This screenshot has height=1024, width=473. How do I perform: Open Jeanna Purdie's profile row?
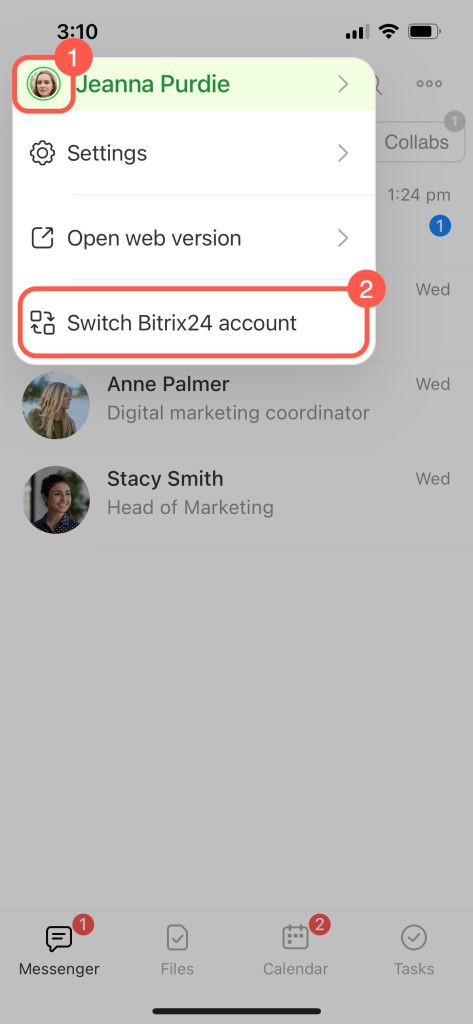point(194,84)
